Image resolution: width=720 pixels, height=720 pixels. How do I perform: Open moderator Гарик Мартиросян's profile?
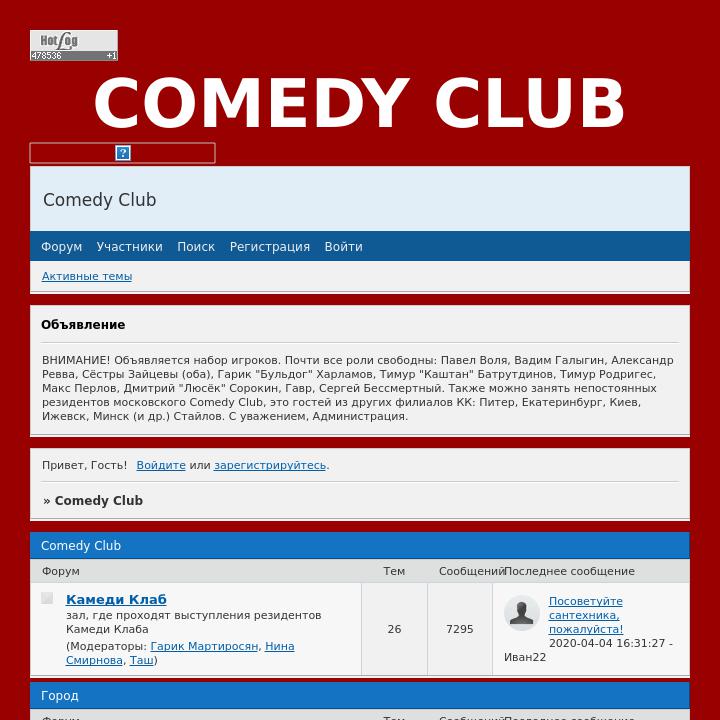tap(204, 646)
